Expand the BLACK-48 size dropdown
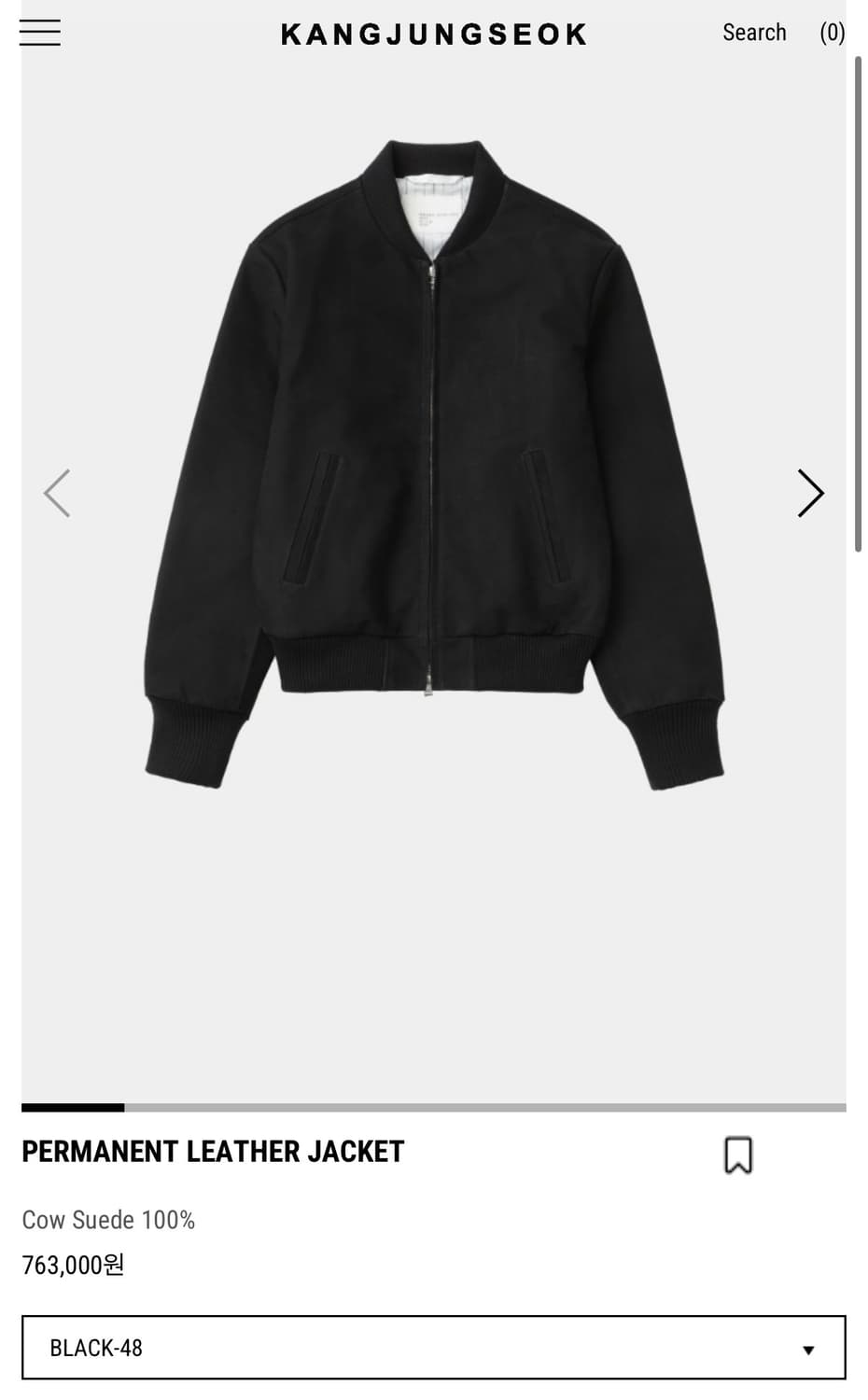The width and height of the screenshot is (868, 1400). [x=434, y=1348]
